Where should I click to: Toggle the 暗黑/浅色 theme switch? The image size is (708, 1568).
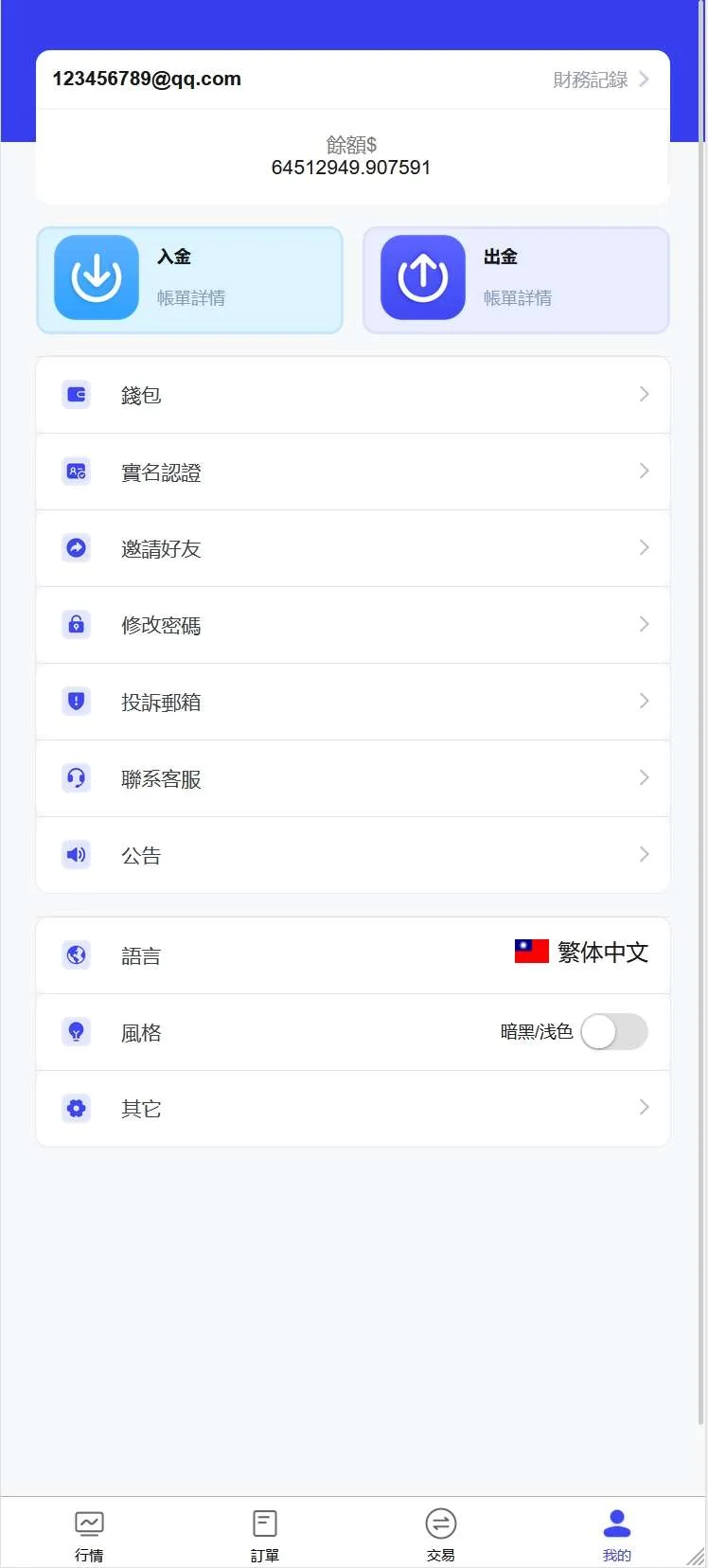[x=614, y=1032]
